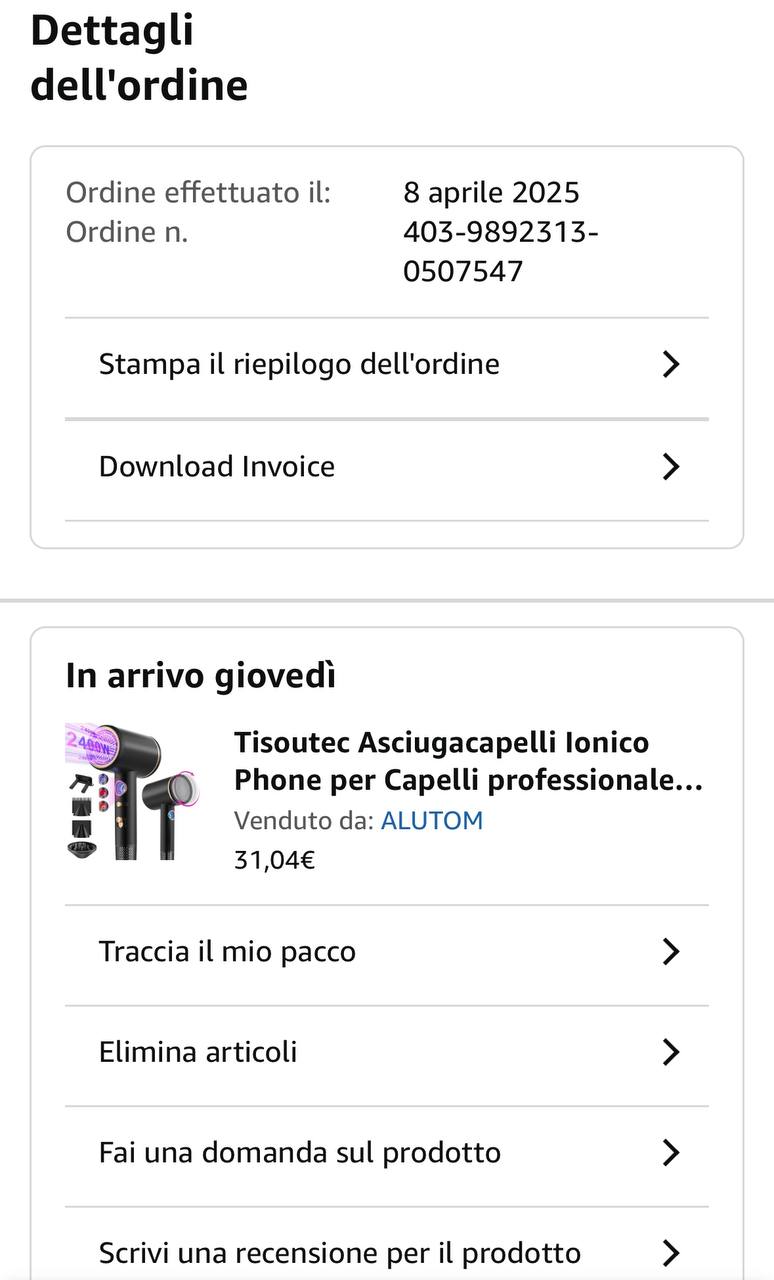Select Traccia il mio pacco
Viewport: 774px width, 1280px height.
click(386, 952)
